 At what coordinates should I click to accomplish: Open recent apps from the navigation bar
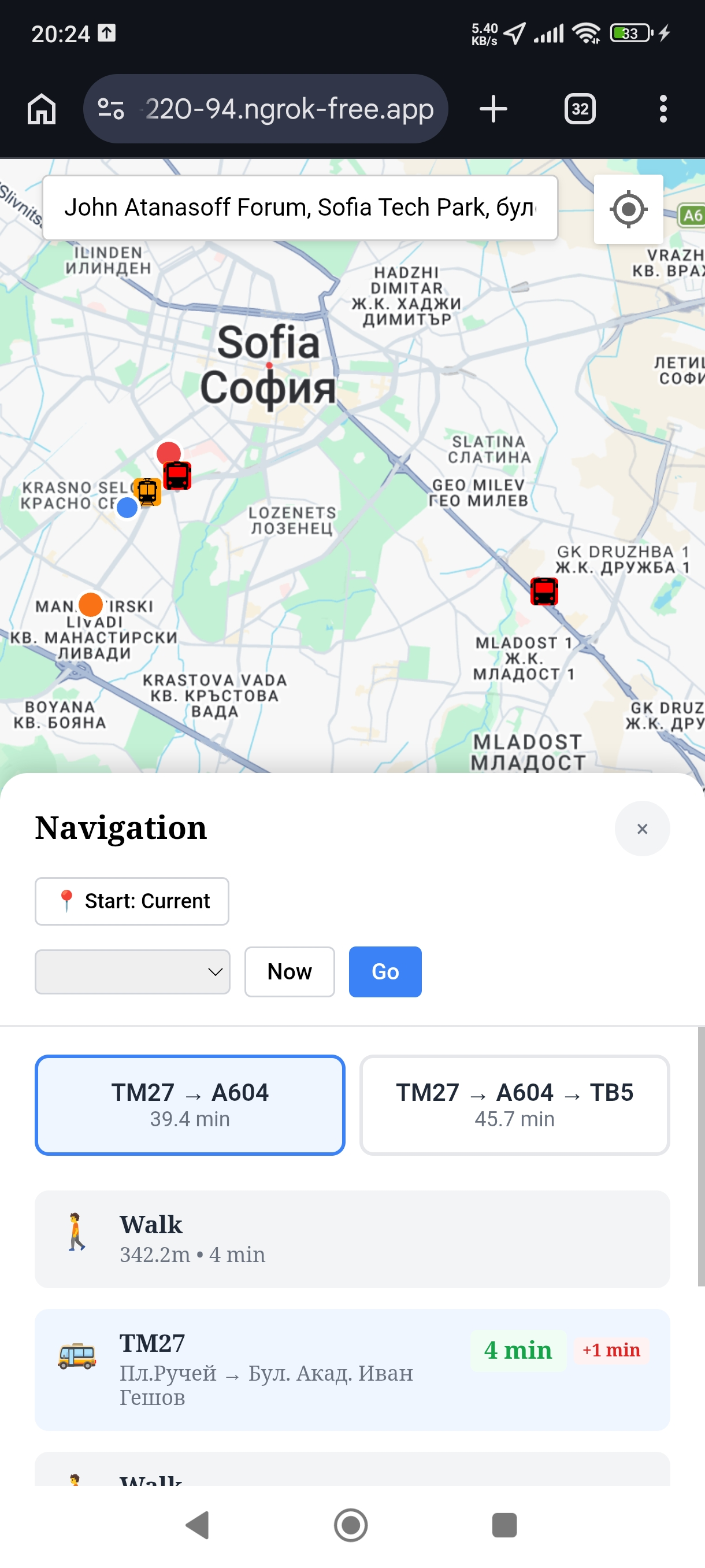[504, 1525]
